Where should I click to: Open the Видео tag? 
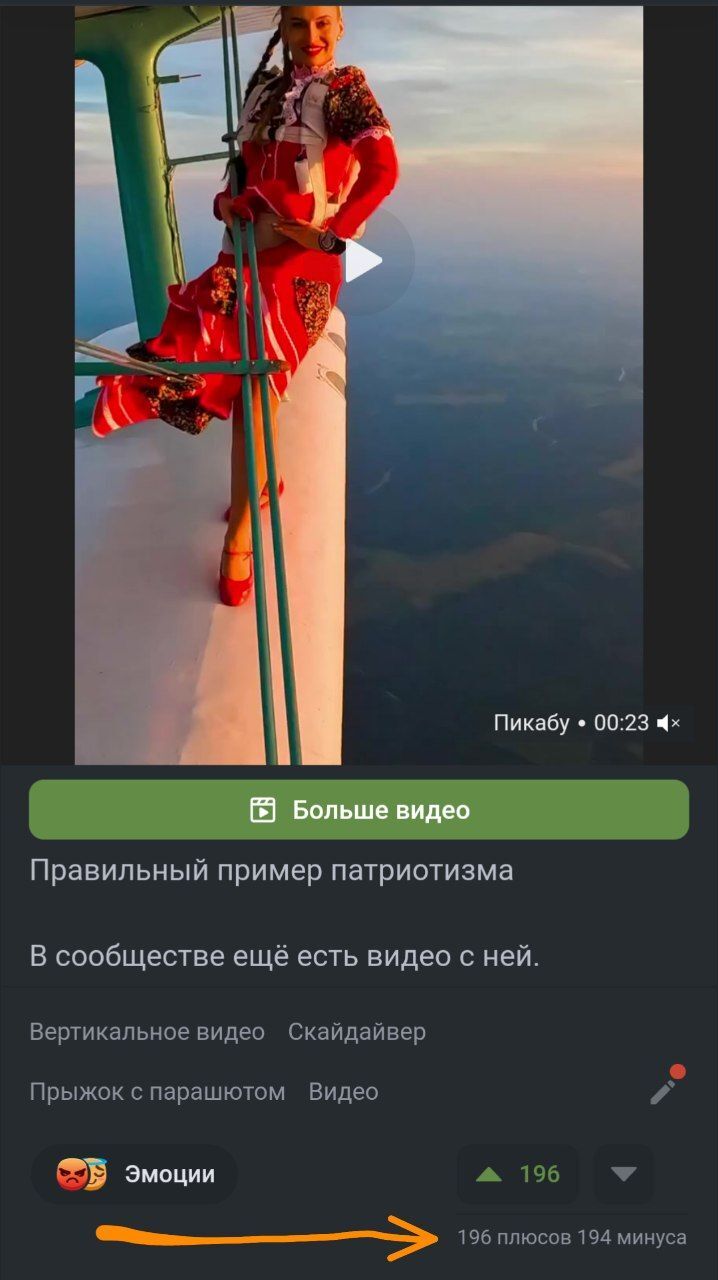click(343, 1092)
